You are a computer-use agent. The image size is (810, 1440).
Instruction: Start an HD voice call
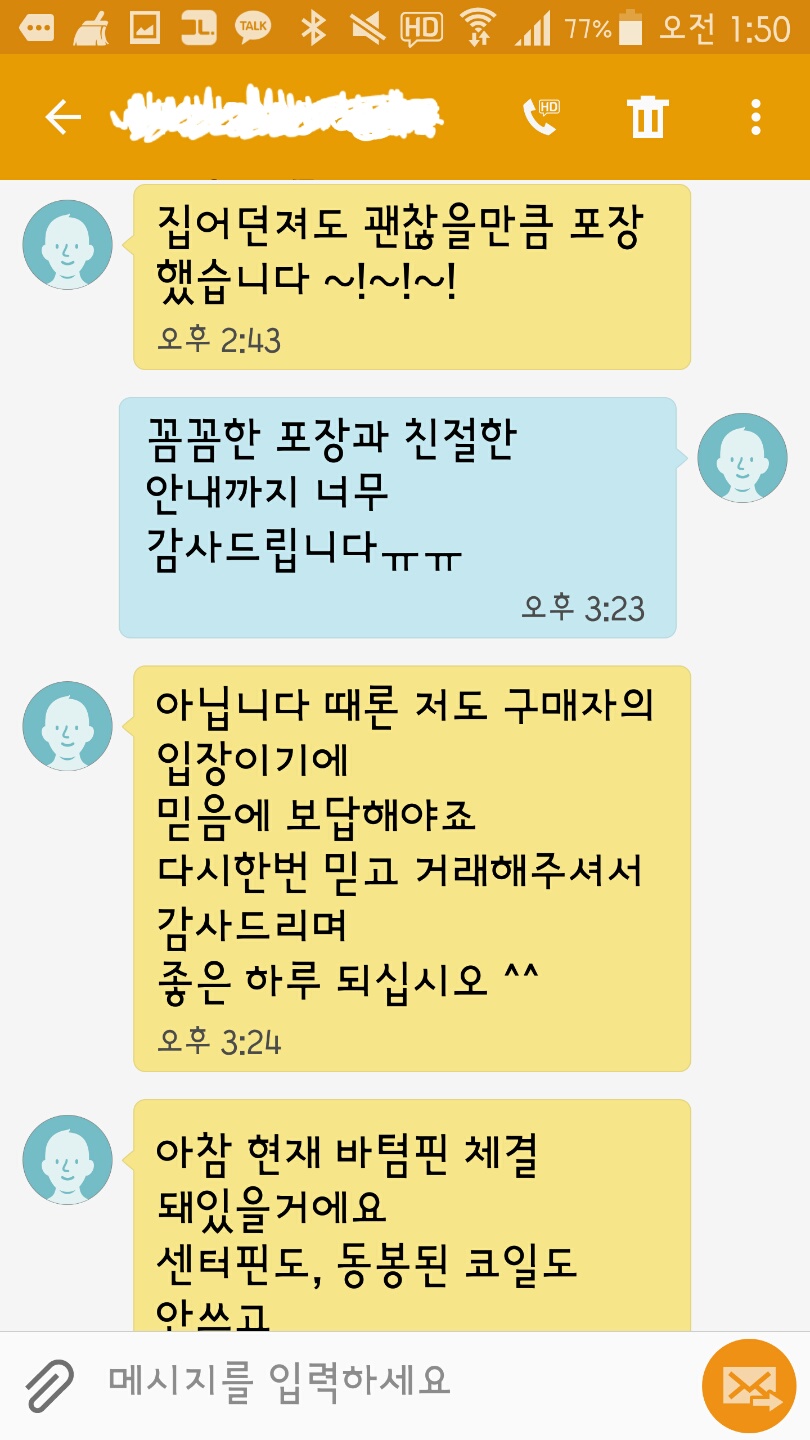[x=541, y=118]
